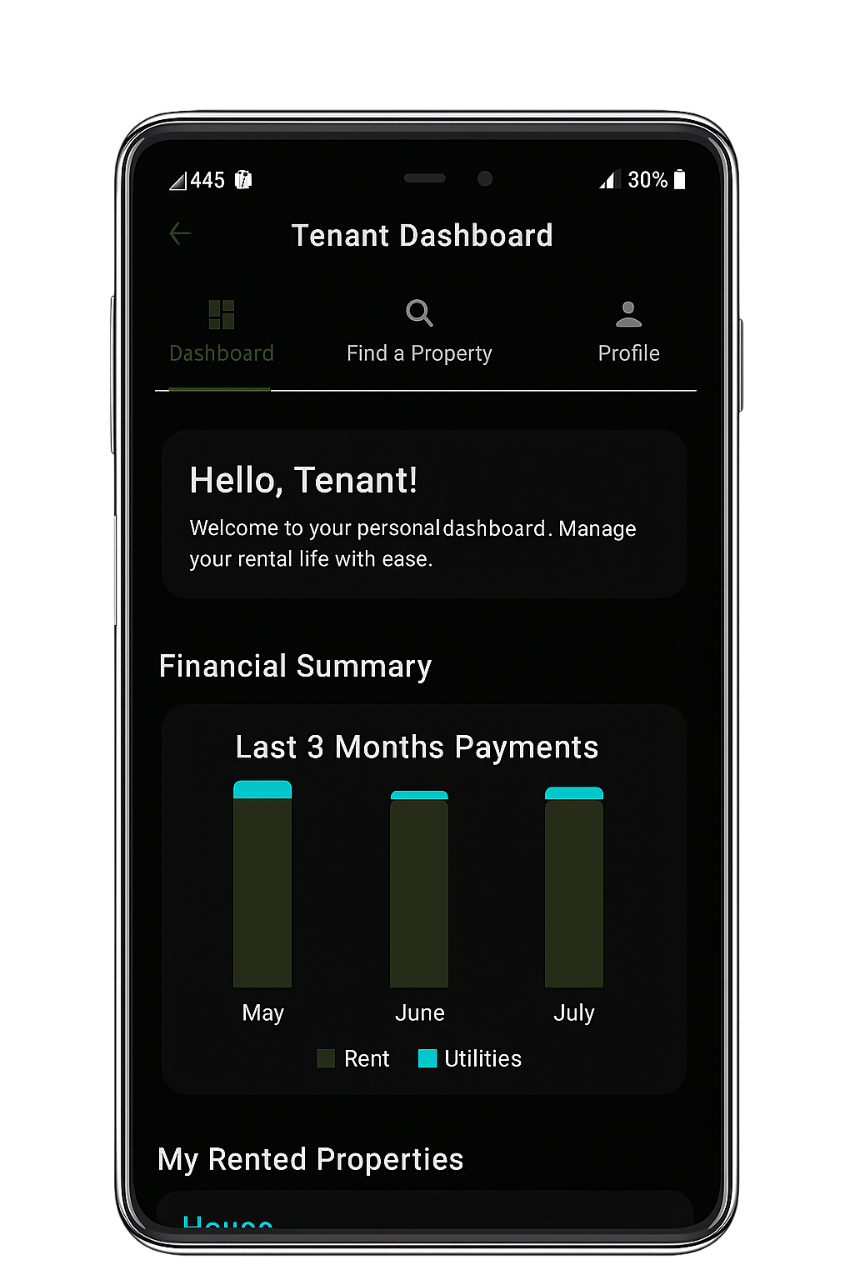Open the Profile tab
The image size is (853, 1280).
click(628, 333)
